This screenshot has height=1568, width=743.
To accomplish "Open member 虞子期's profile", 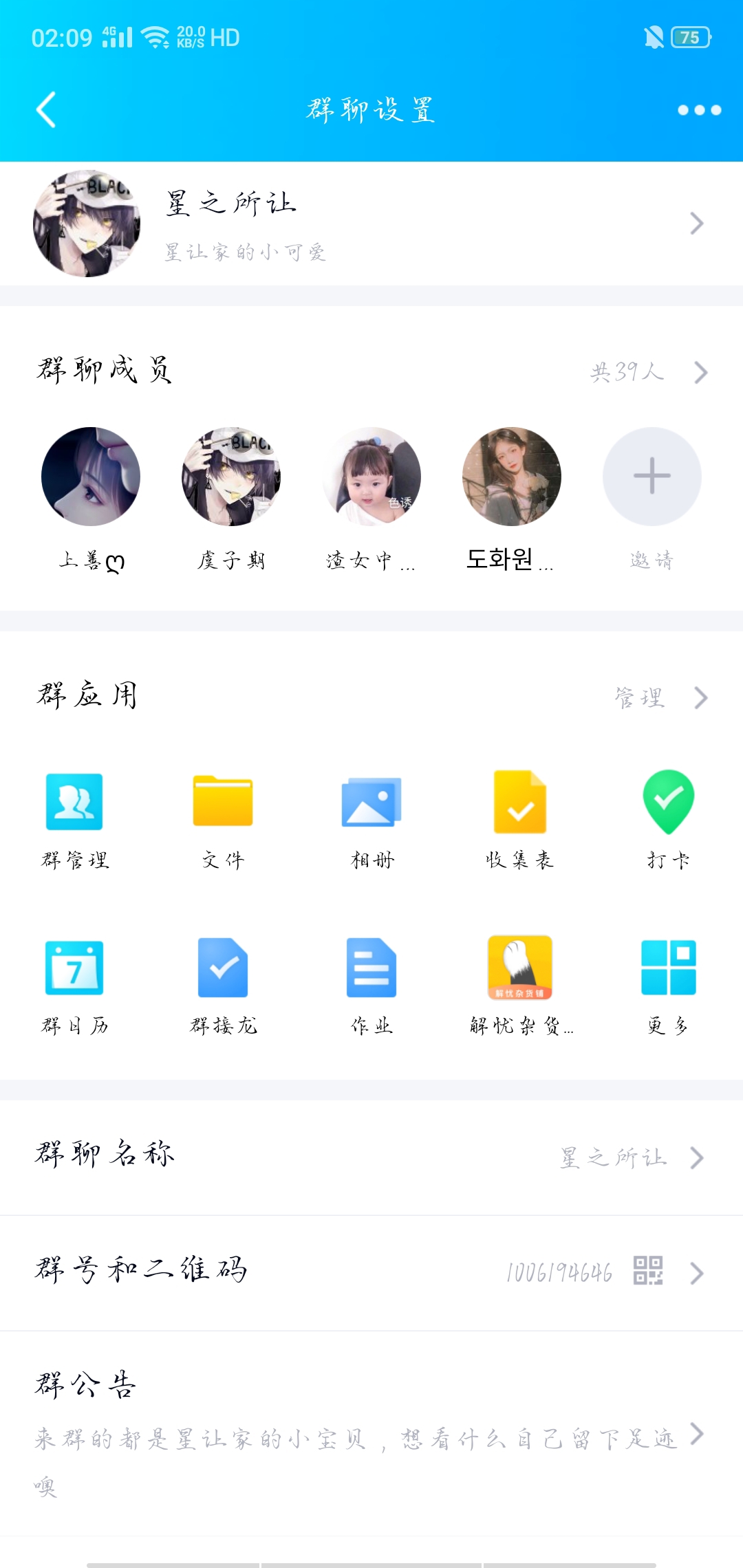I will (x=231, y=477).
